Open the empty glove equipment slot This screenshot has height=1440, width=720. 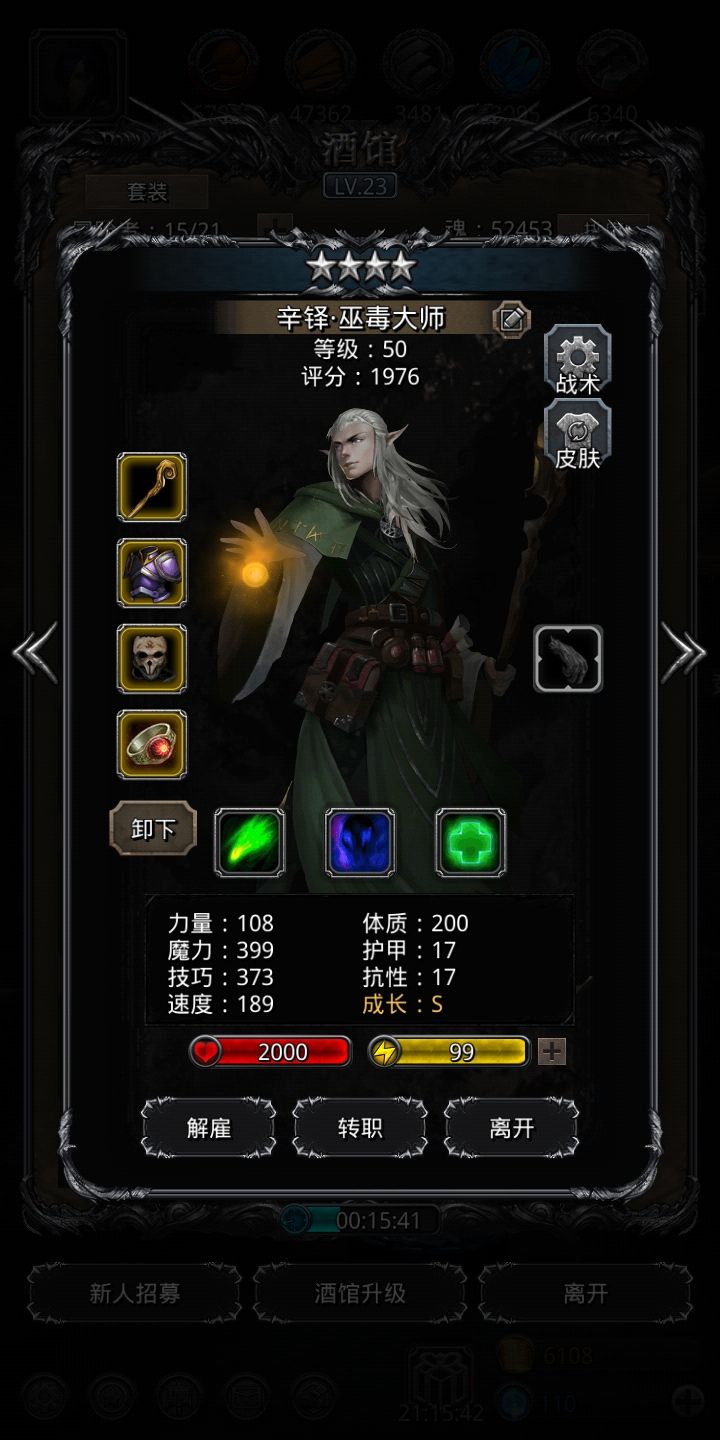coord(568,659)
